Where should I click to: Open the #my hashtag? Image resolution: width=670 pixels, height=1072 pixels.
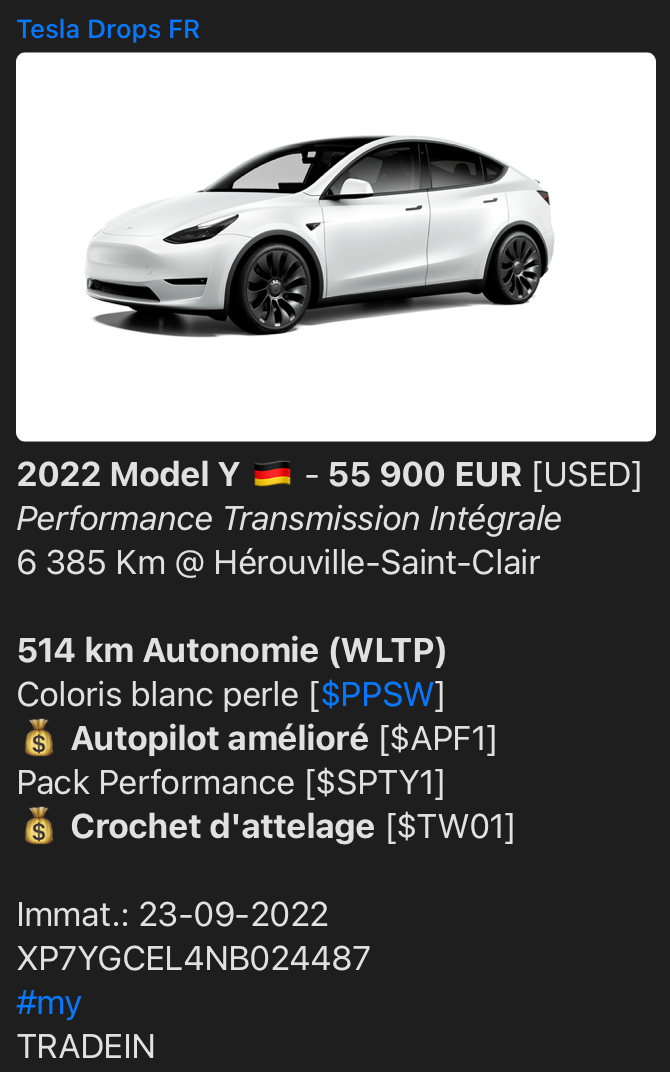coord(49,1003)
